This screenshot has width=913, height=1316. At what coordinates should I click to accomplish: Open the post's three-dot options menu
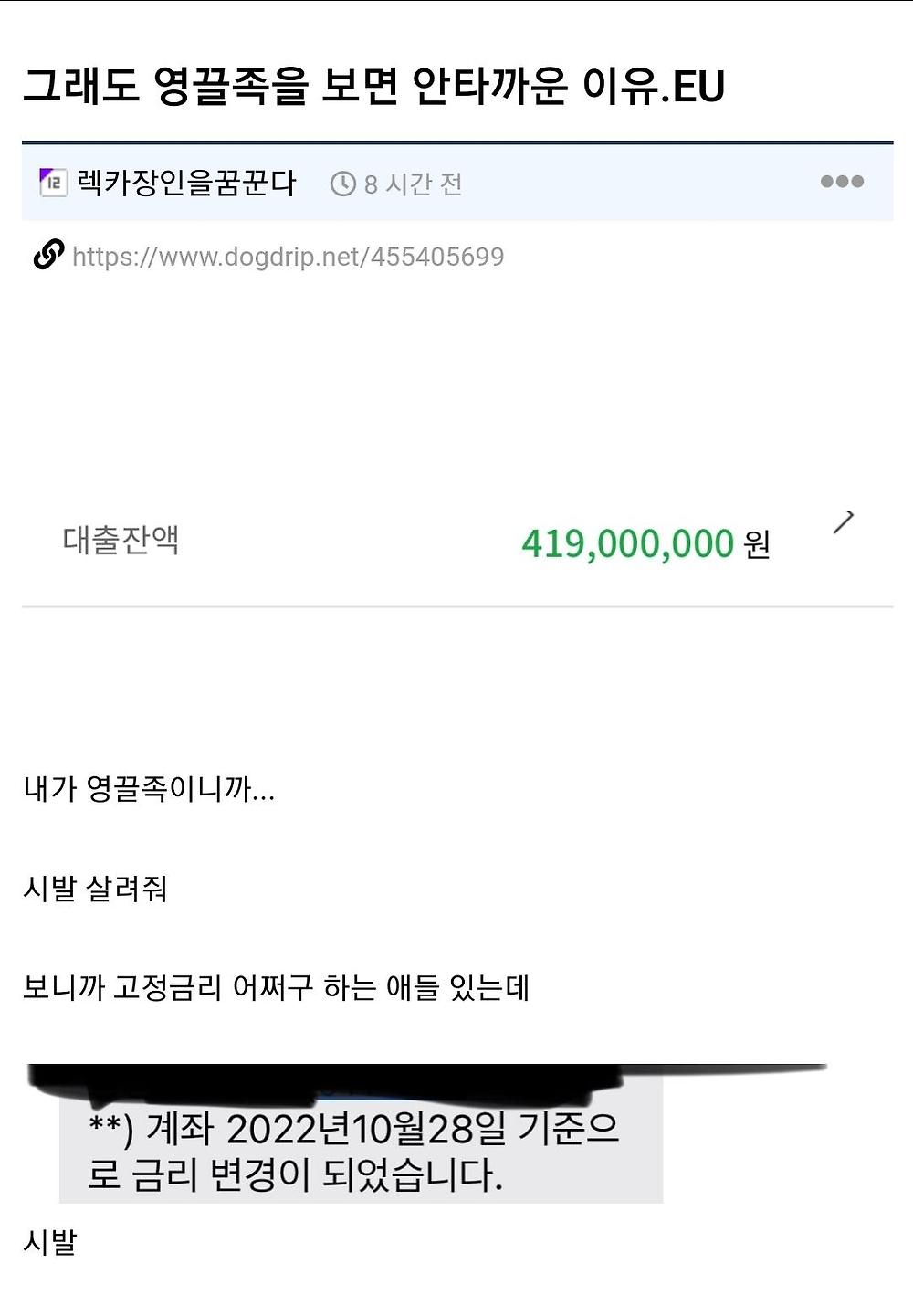(841, 181)
